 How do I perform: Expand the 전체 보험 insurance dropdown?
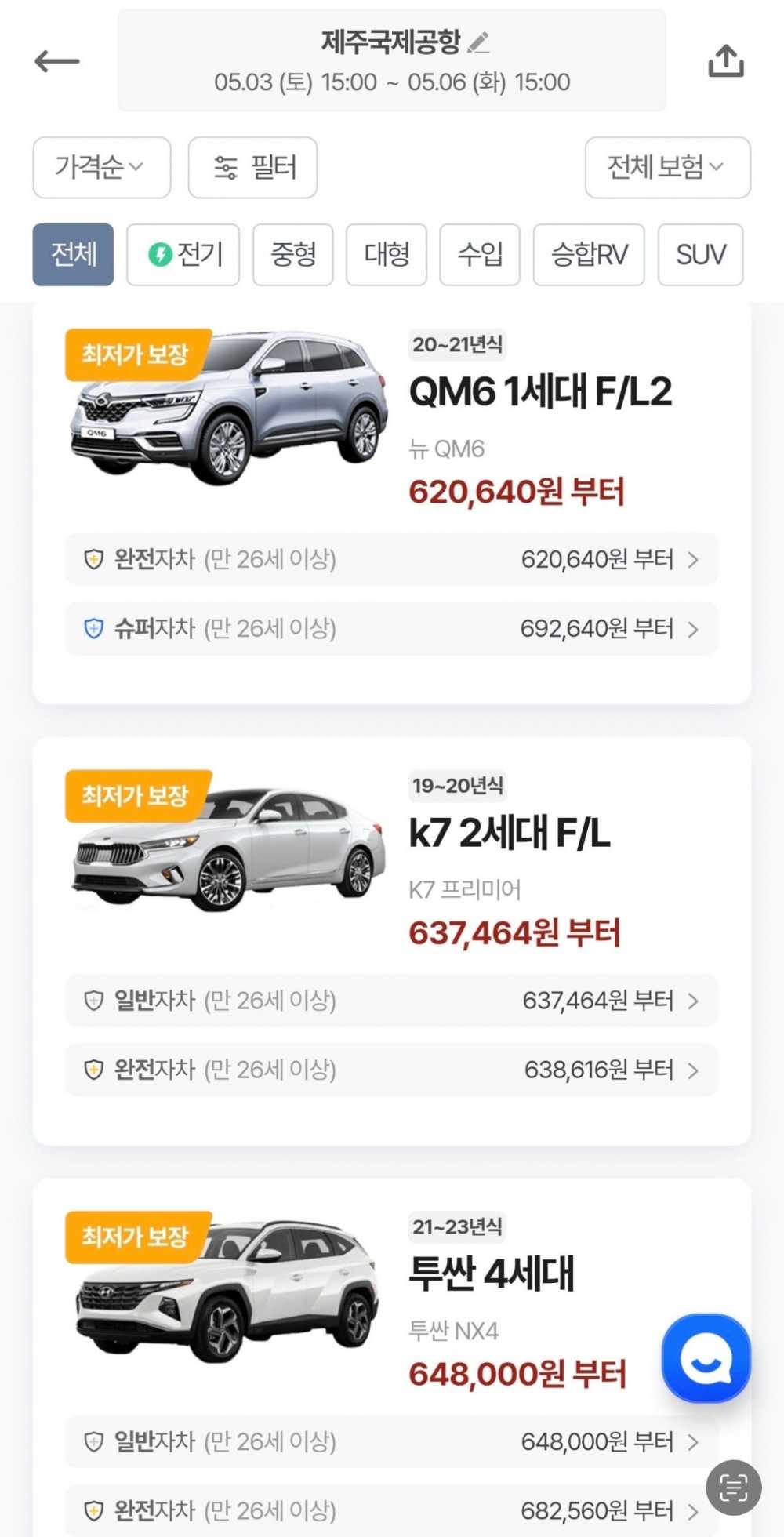[x=667, y=167]
